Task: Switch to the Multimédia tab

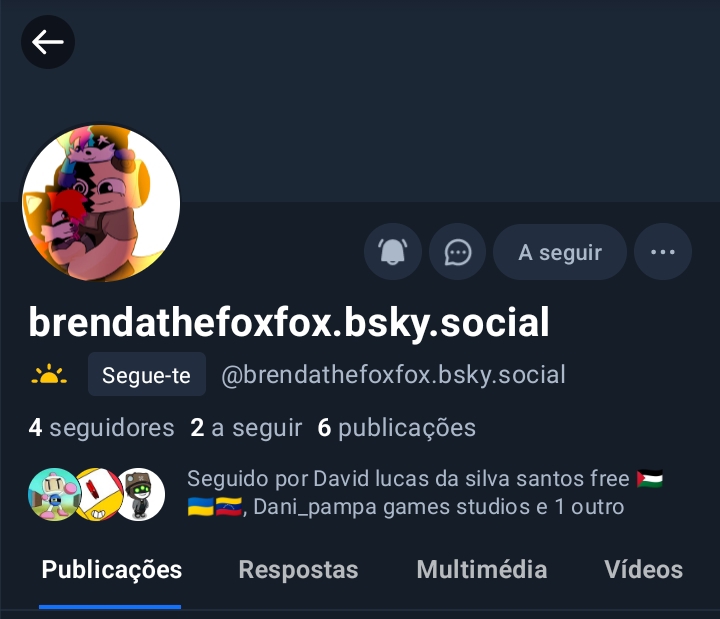Action: point(481,570)
